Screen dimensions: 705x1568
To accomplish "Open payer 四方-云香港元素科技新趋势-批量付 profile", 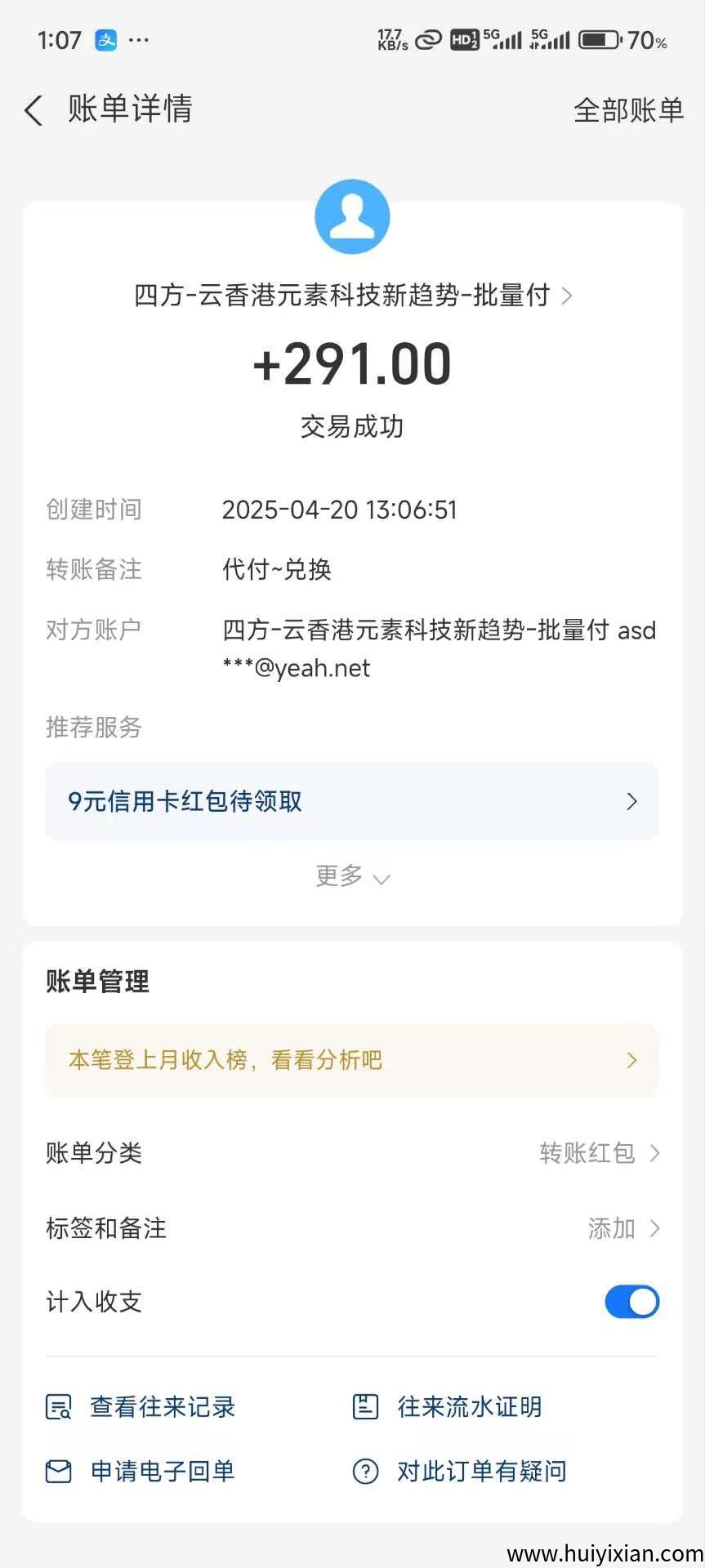I will [x=352, y=295].
